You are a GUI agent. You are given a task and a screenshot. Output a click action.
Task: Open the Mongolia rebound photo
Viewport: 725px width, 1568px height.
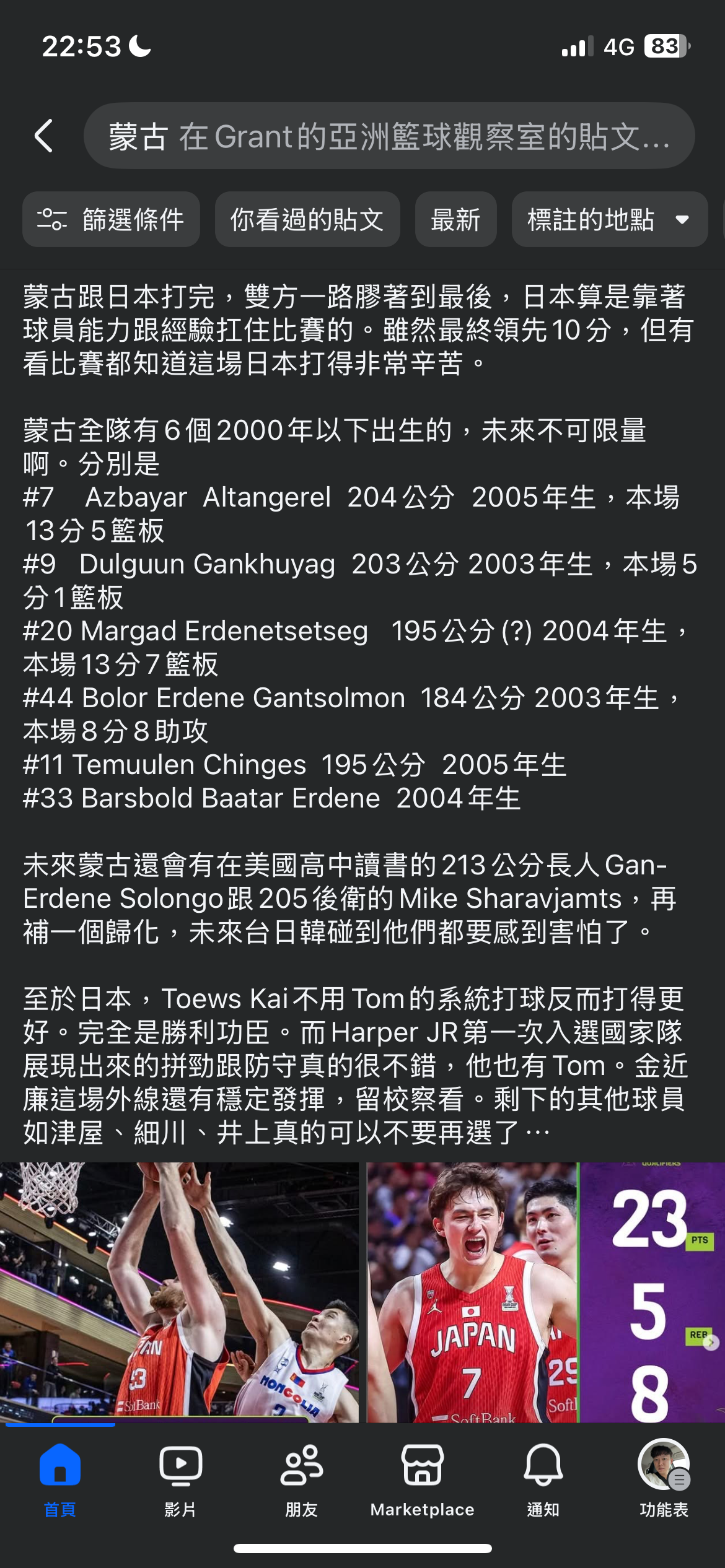tap(179, 1292)
